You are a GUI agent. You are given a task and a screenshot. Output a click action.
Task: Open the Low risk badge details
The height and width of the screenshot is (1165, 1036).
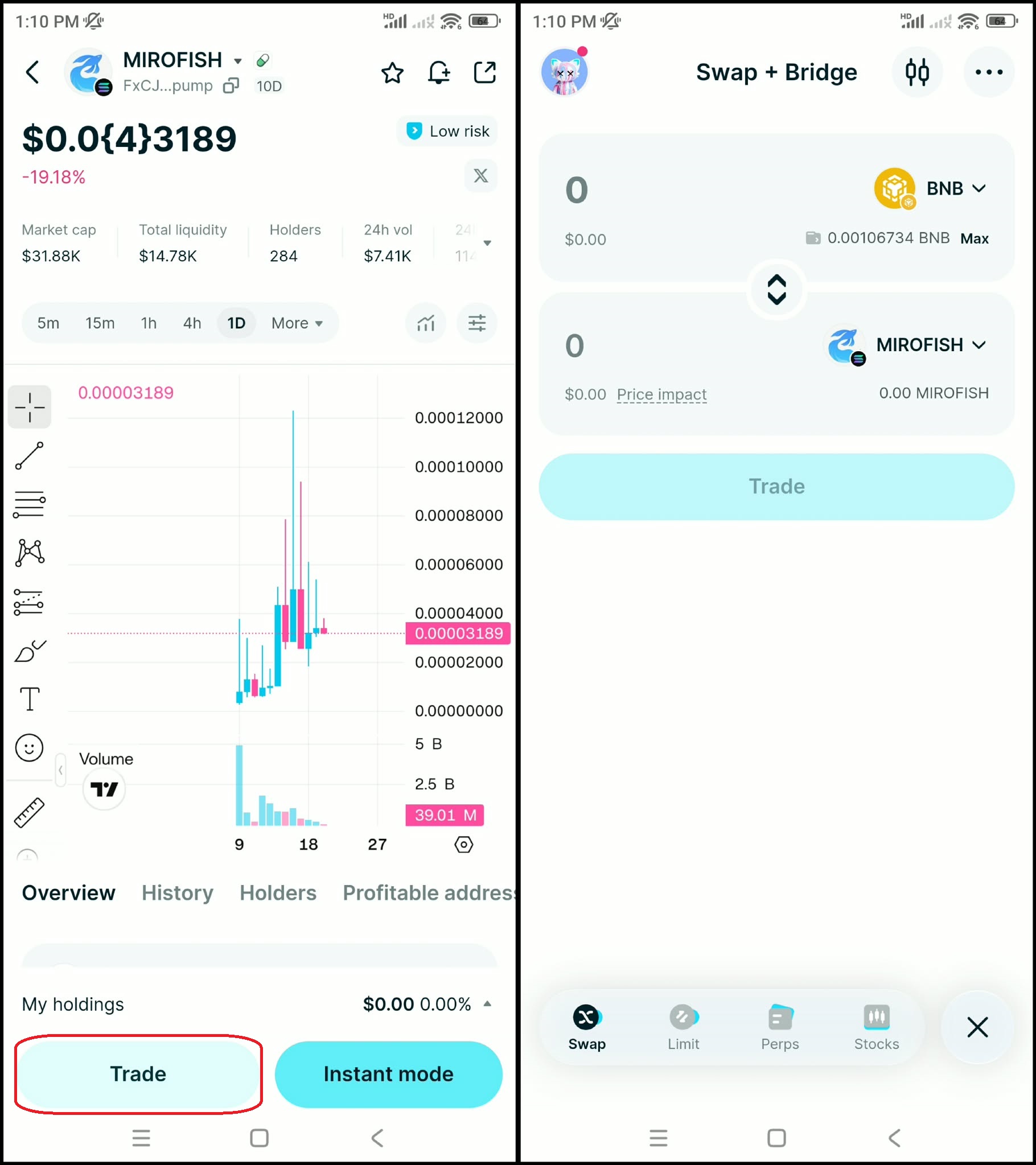coord(447,131)
